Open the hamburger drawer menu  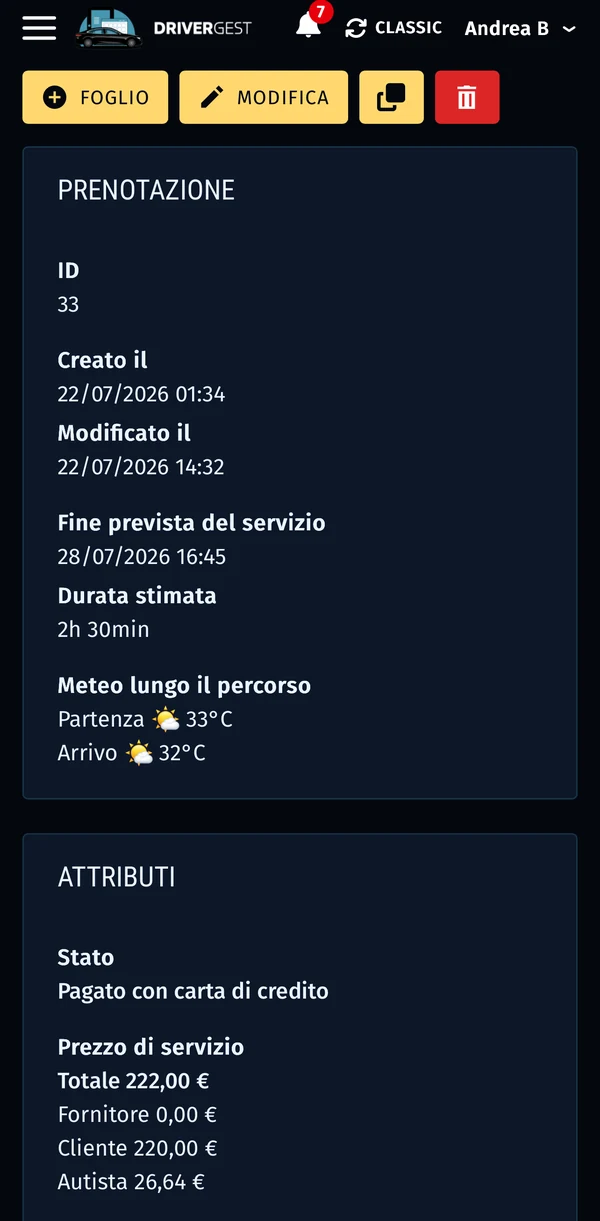39,28
